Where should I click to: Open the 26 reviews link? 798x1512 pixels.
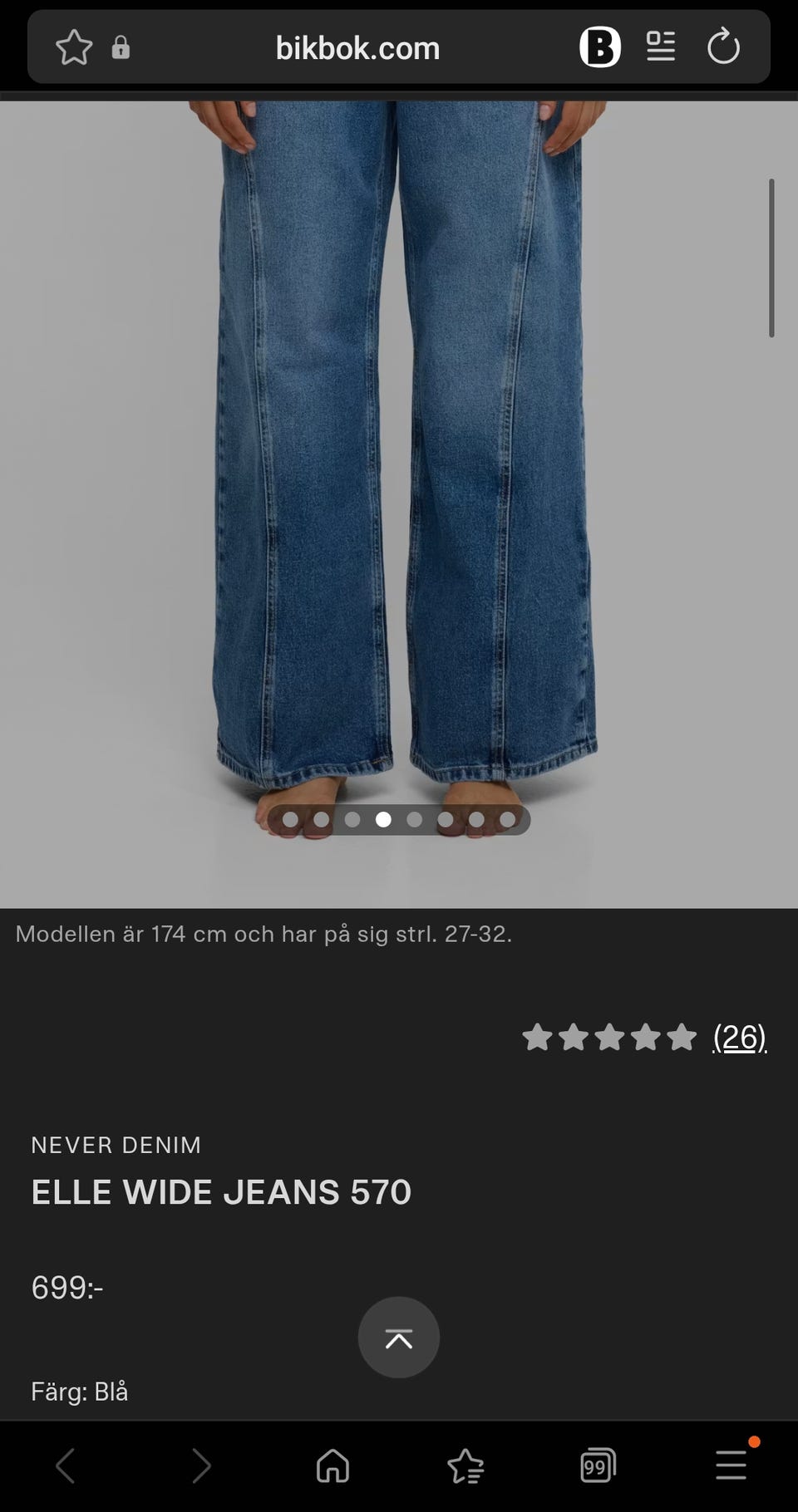(x=740, y=1037)
